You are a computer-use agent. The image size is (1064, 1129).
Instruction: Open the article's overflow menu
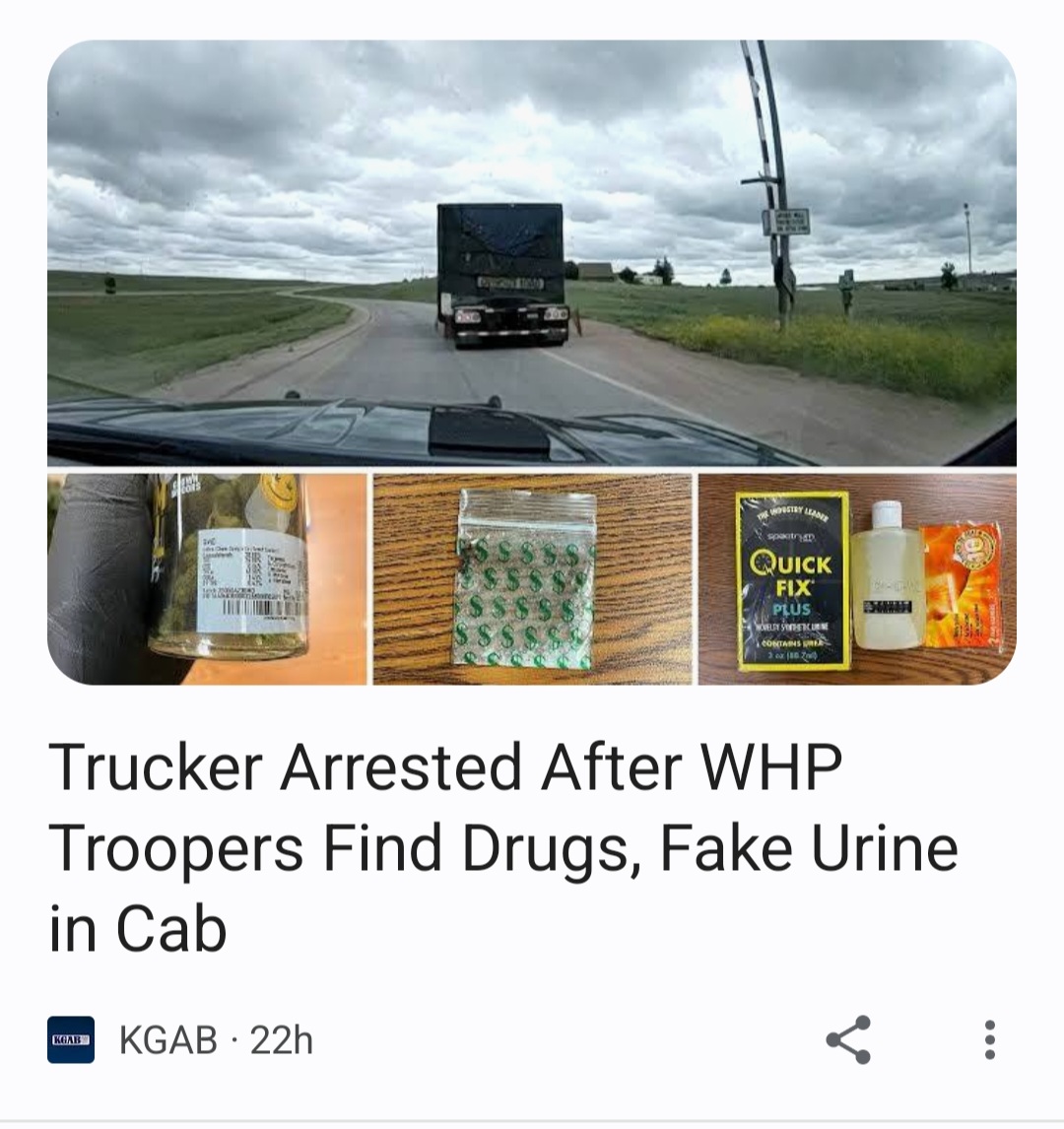coord(989,1039)
